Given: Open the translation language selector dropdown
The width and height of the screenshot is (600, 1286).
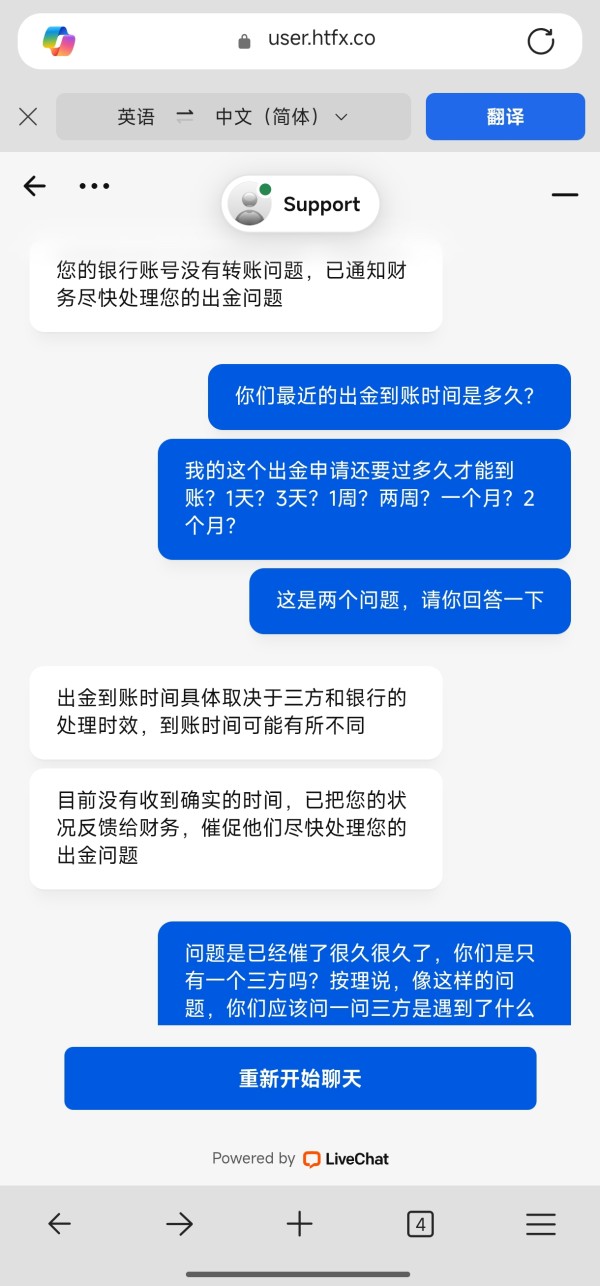Looking at the screenshot, I should (x=233, y=117).
